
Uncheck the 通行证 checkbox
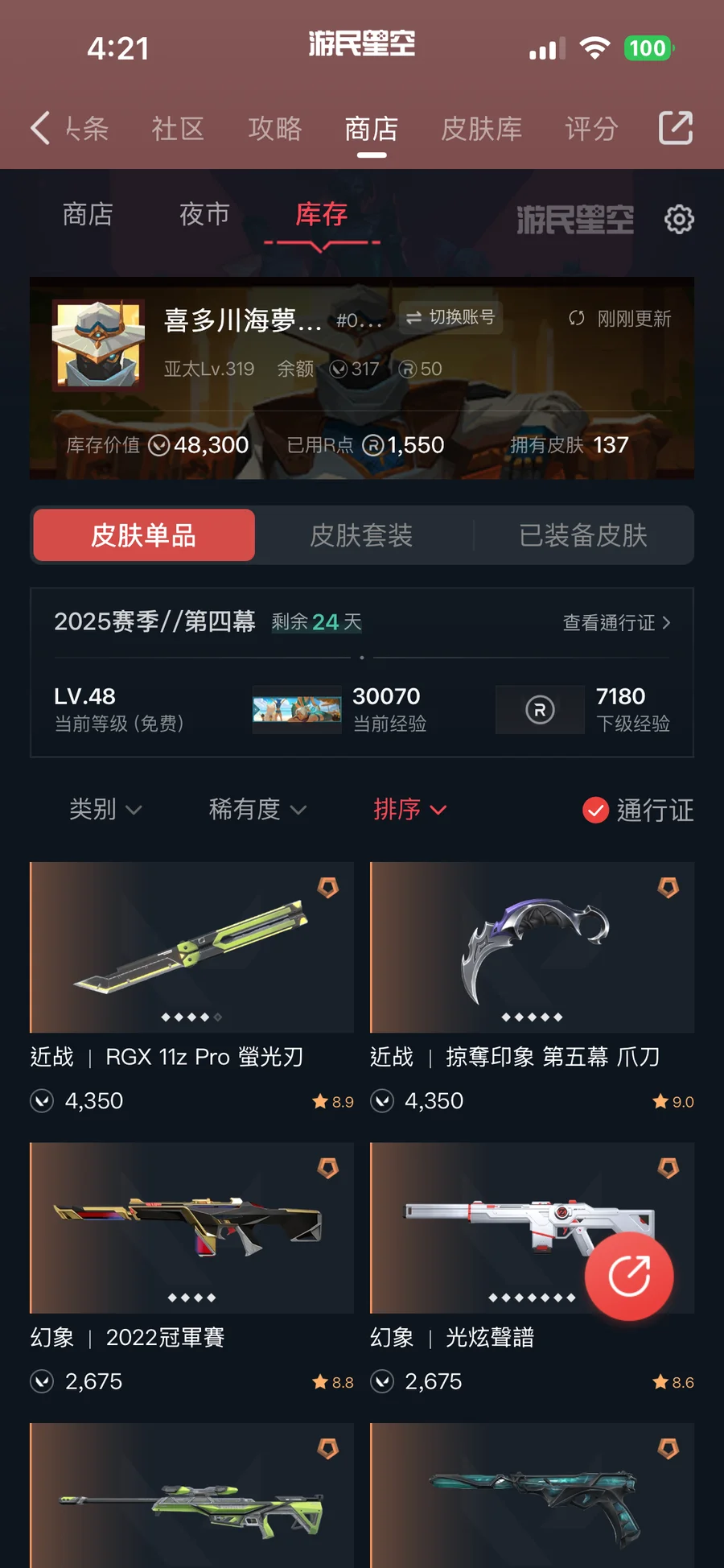click(595, 810)
